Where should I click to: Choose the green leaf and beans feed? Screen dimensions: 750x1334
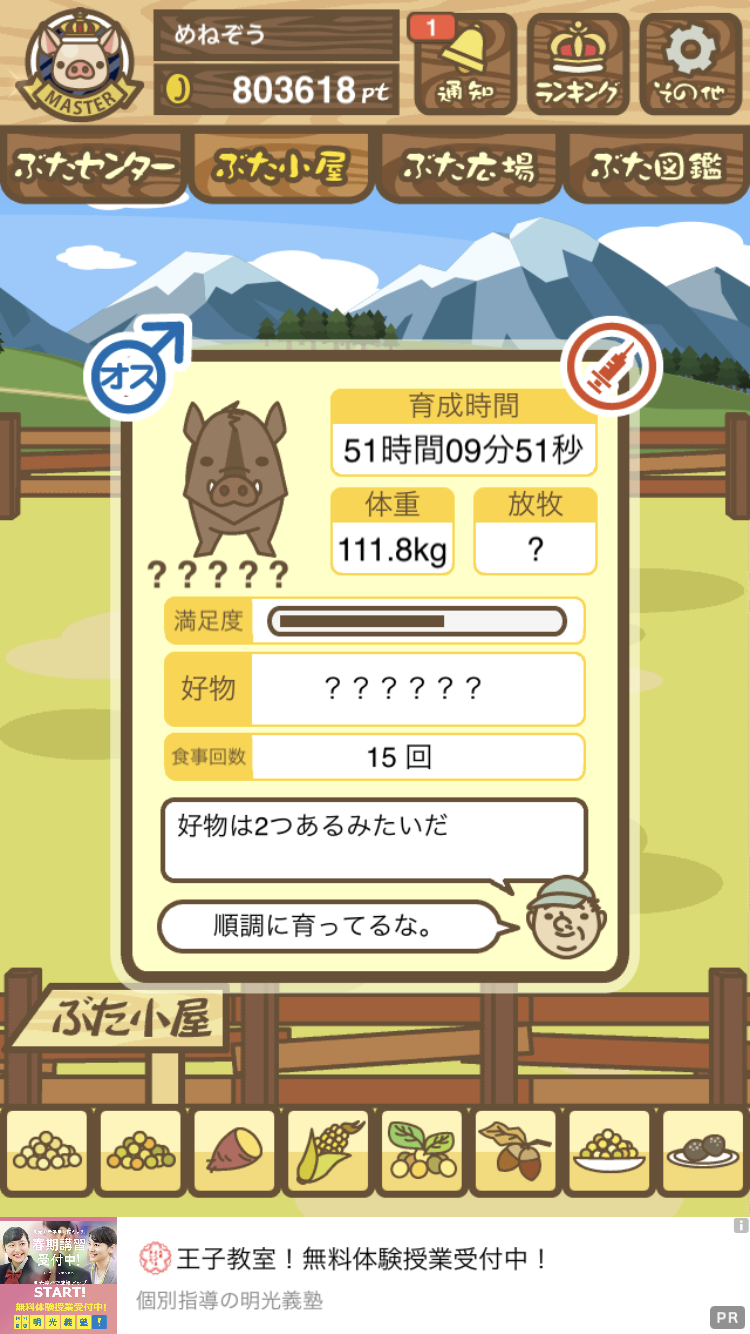[x=421, y=1151]
